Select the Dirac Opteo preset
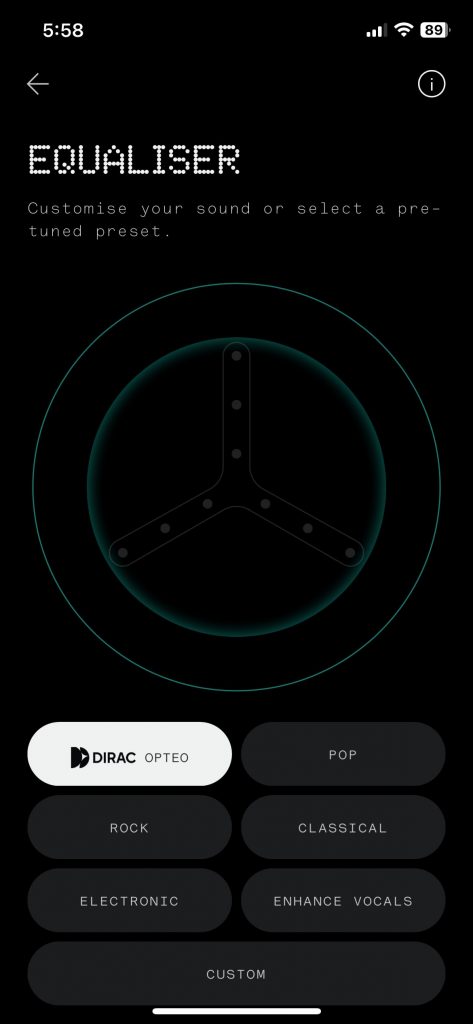The width and height of the screenshot is (473, 1024). pos(129,754)
